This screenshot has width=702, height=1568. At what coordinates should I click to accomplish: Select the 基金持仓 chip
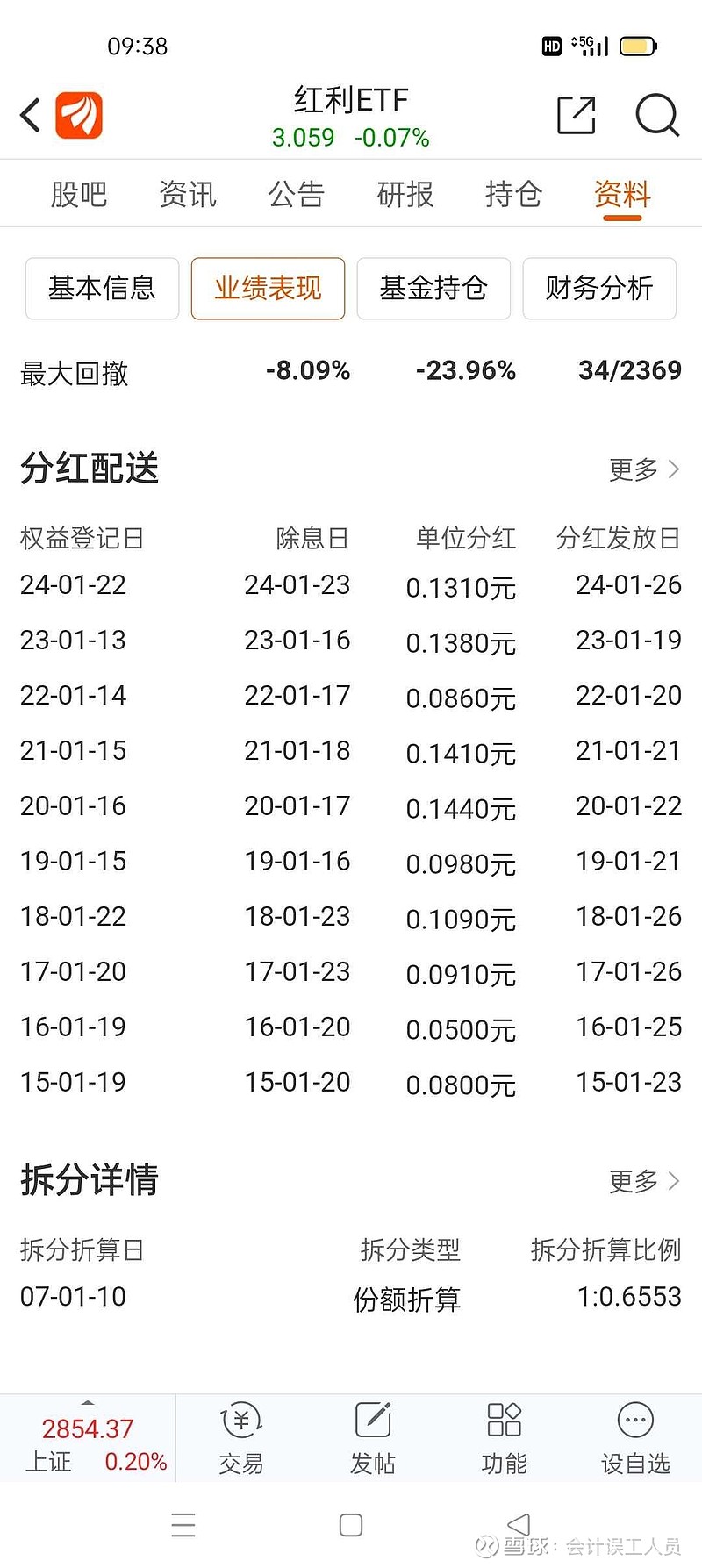pos(433,288)
